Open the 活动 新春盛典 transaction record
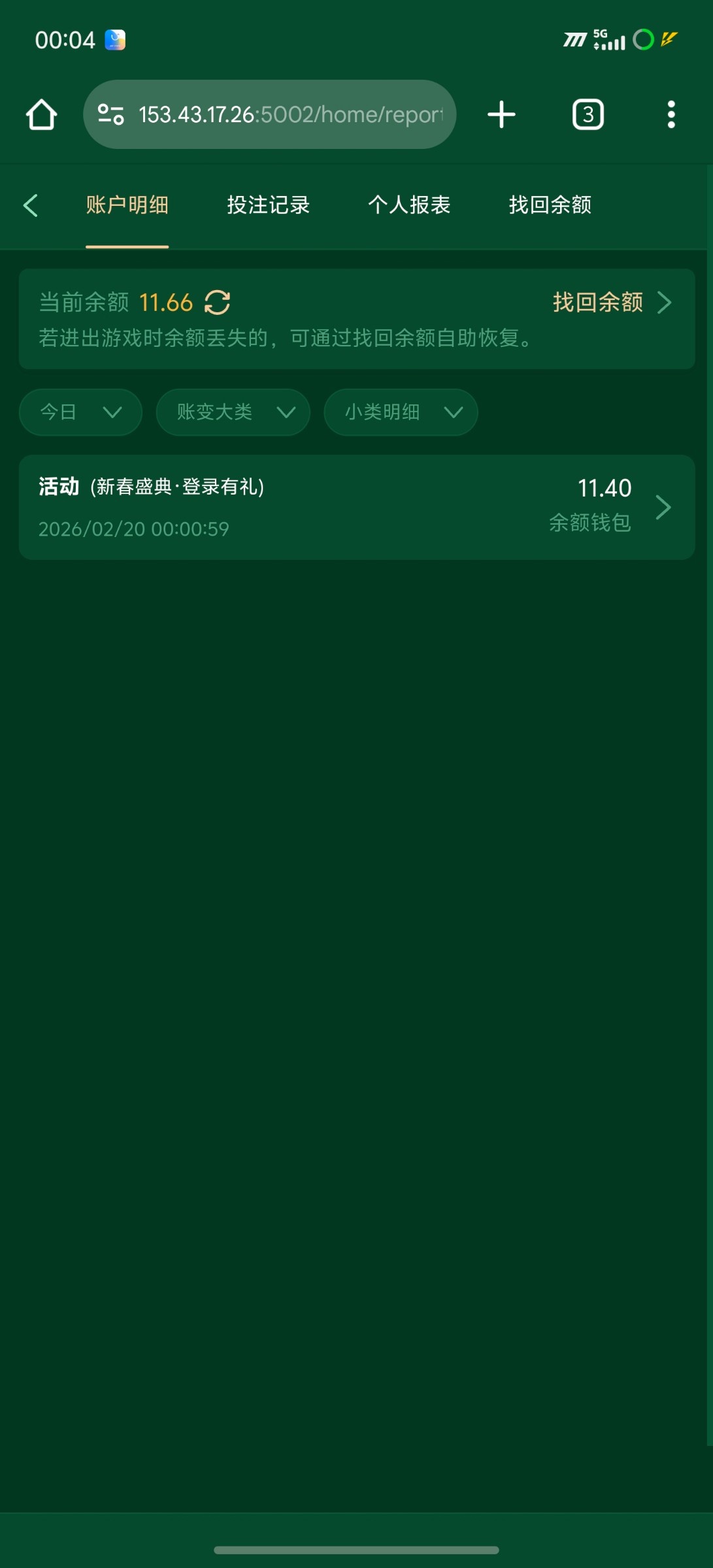This screenshot has height=1568, width=713. (x=356, y=507)
